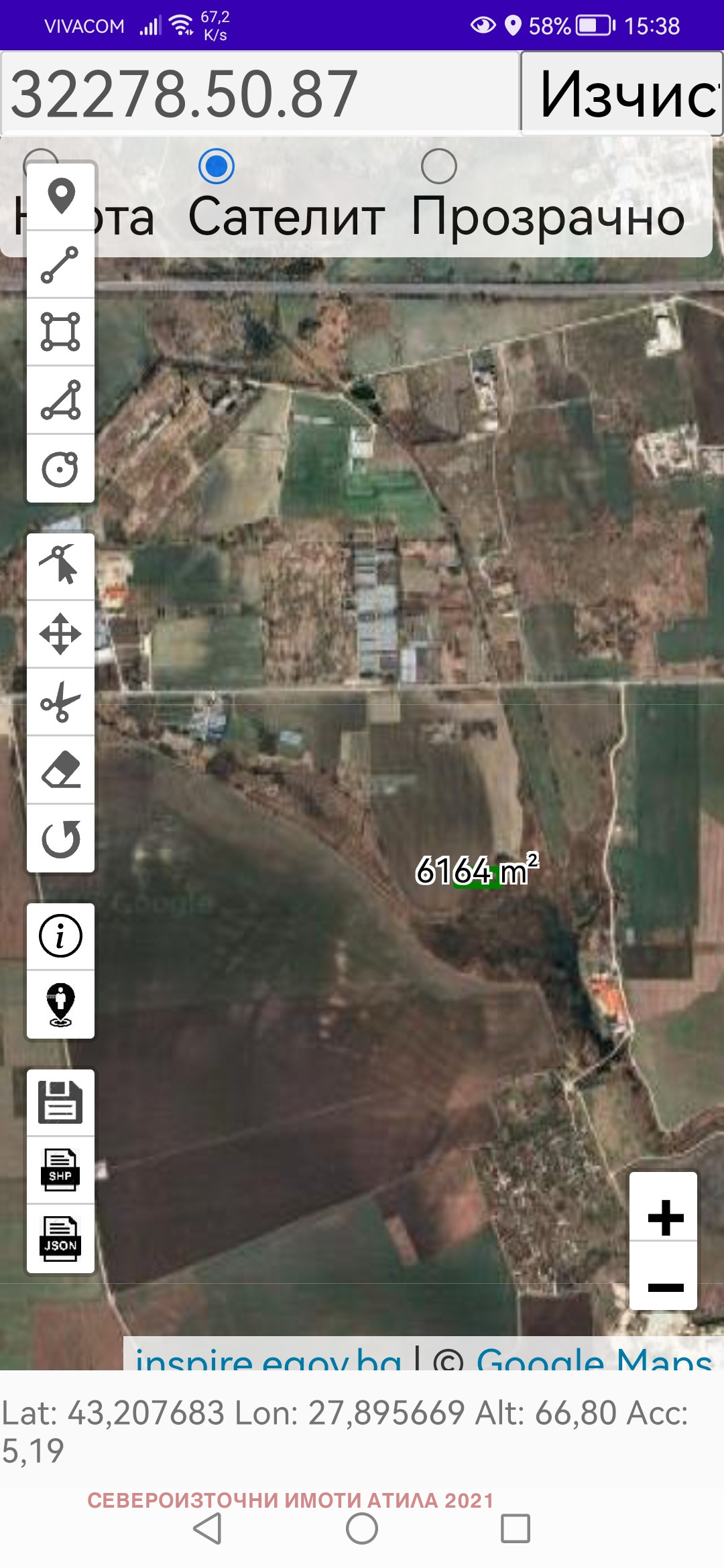Select the Прозрачно map layer

tap(439, 167)
